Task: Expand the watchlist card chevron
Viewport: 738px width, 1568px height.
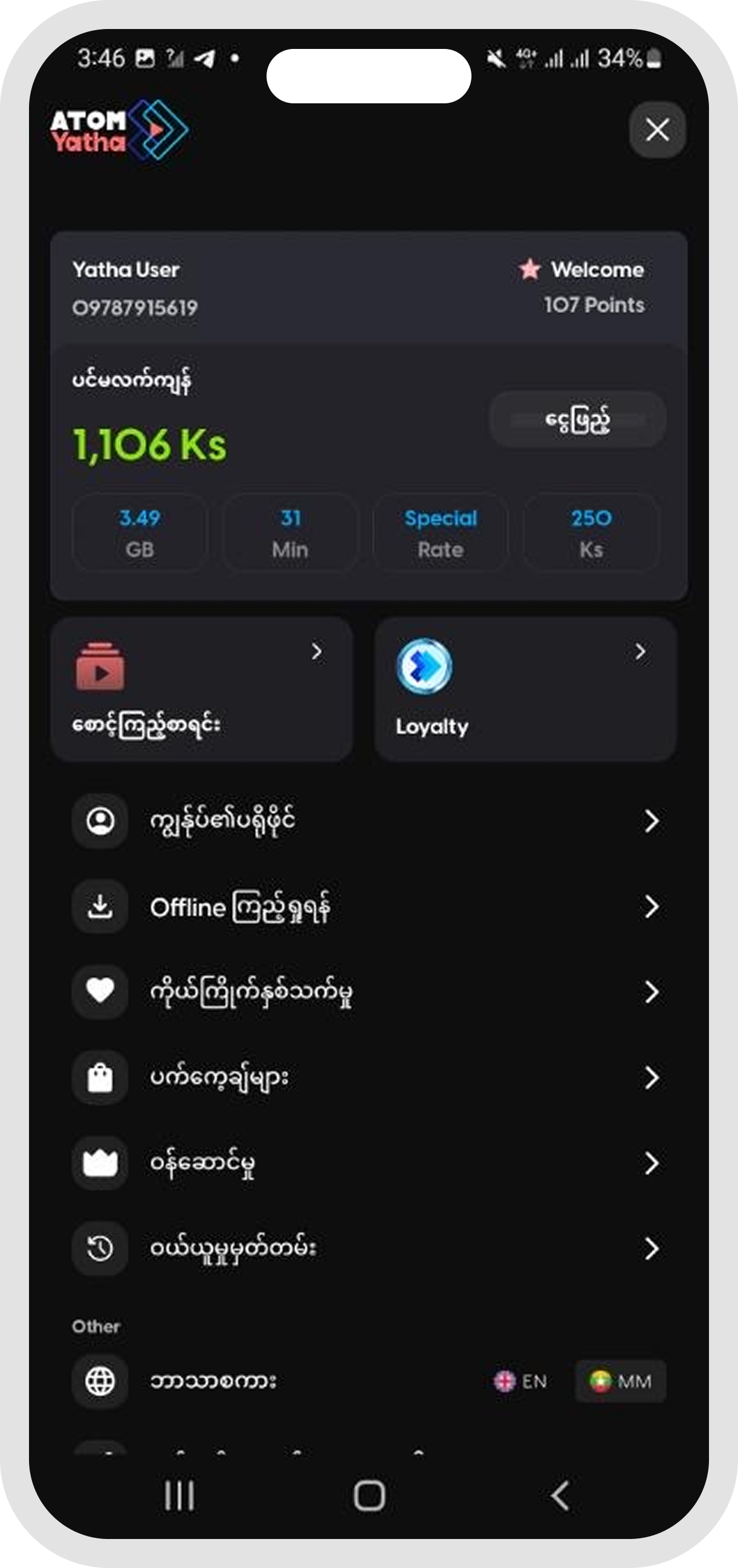Action: coord(317,651)
